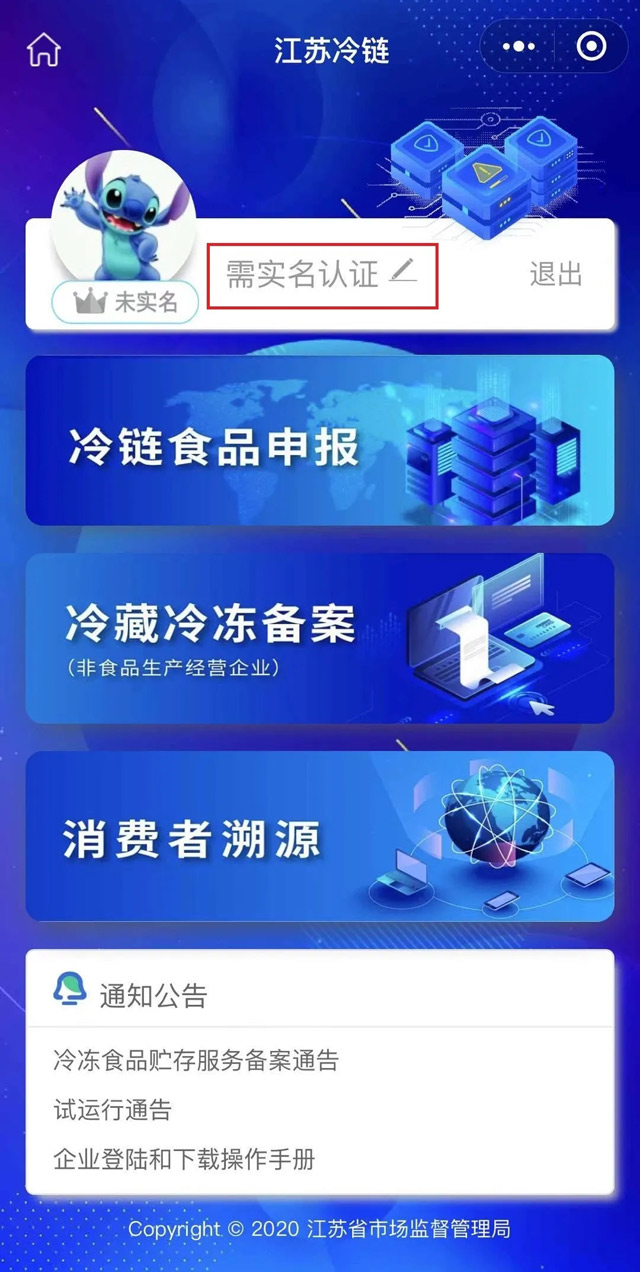Open the three-dot more menu
Screen dimensions: 640x1272
click(x=519, y=47)
